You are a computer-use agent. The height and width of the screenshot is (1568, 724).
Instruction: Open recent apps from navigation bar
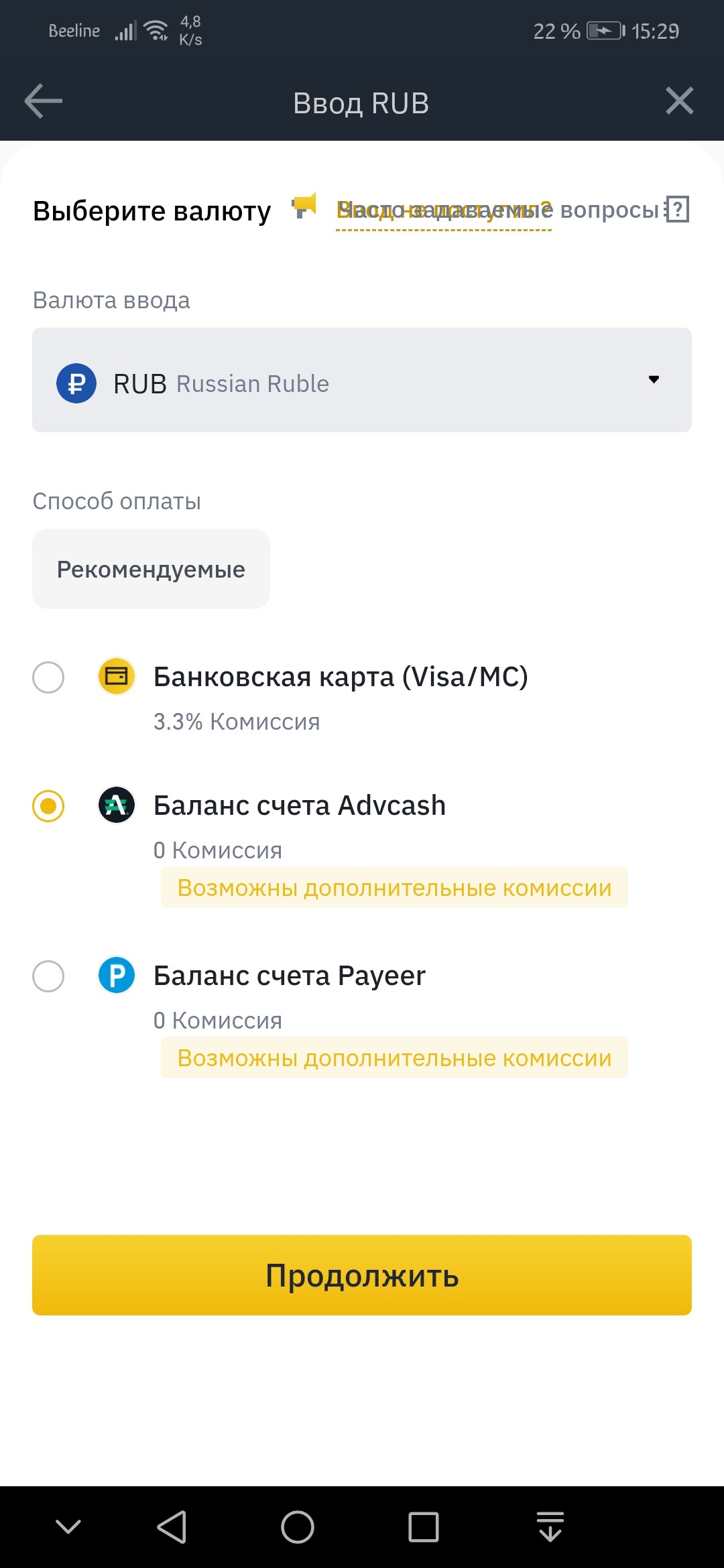coord(424,1527)
